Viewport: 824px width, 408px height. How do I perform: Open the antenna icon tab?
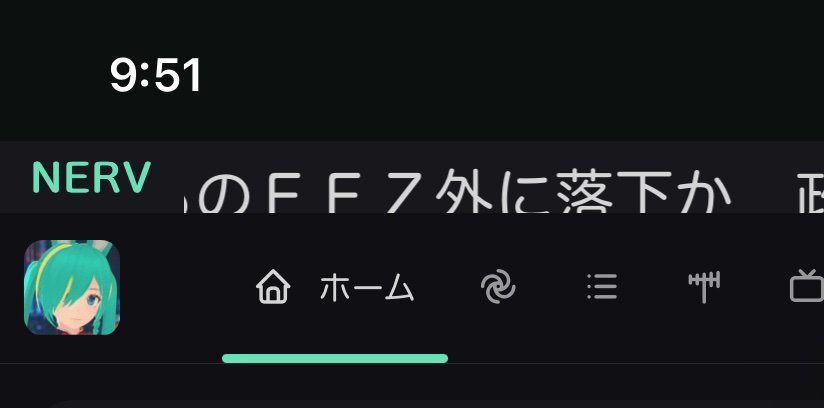point(704,289)
